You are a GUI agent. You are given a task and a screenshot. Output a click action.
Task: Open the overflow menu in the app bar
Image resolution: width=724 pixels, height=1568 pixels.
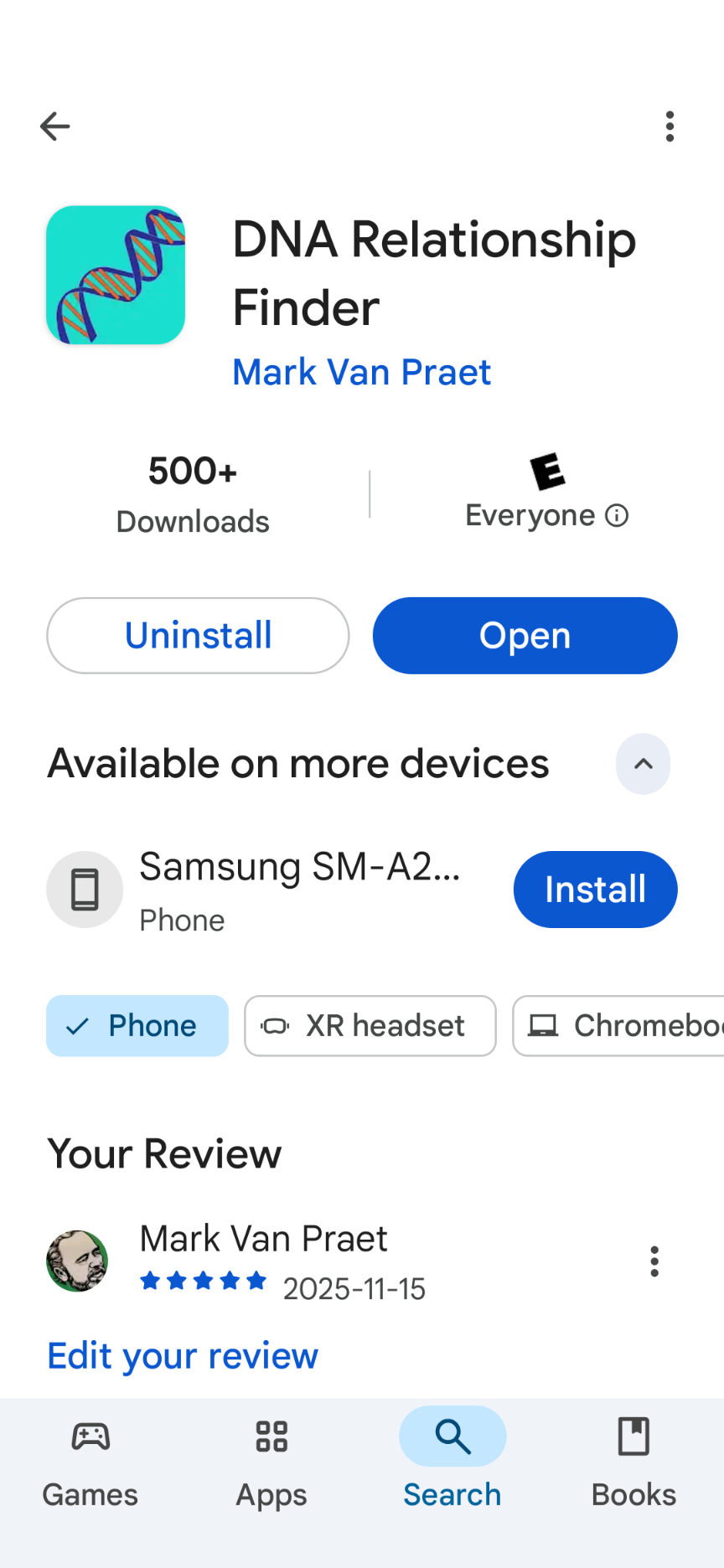(x=670, y=126)
